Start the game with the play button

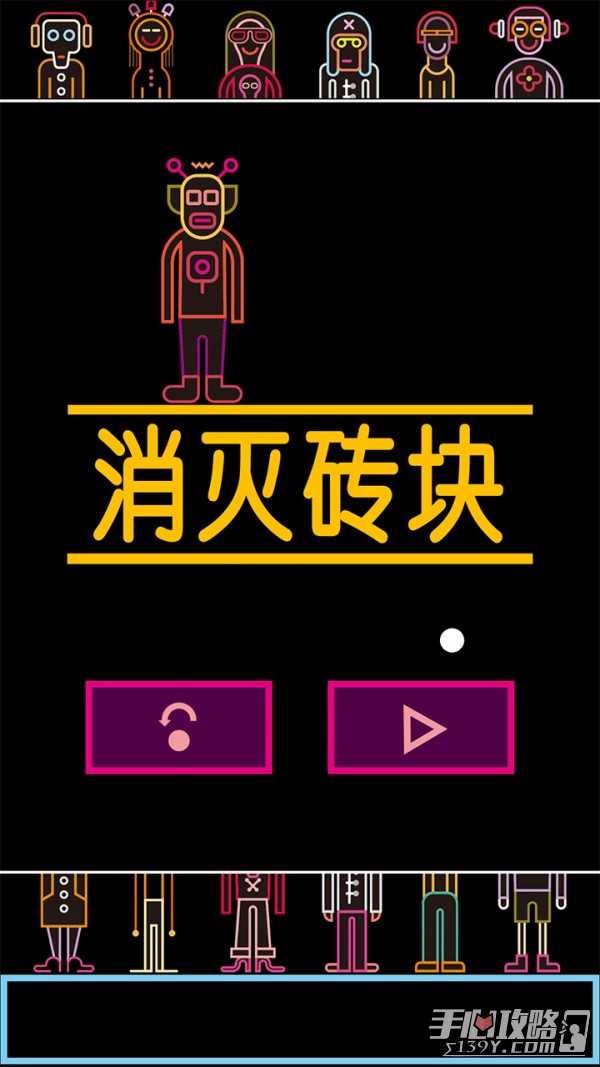pos(421,727)
